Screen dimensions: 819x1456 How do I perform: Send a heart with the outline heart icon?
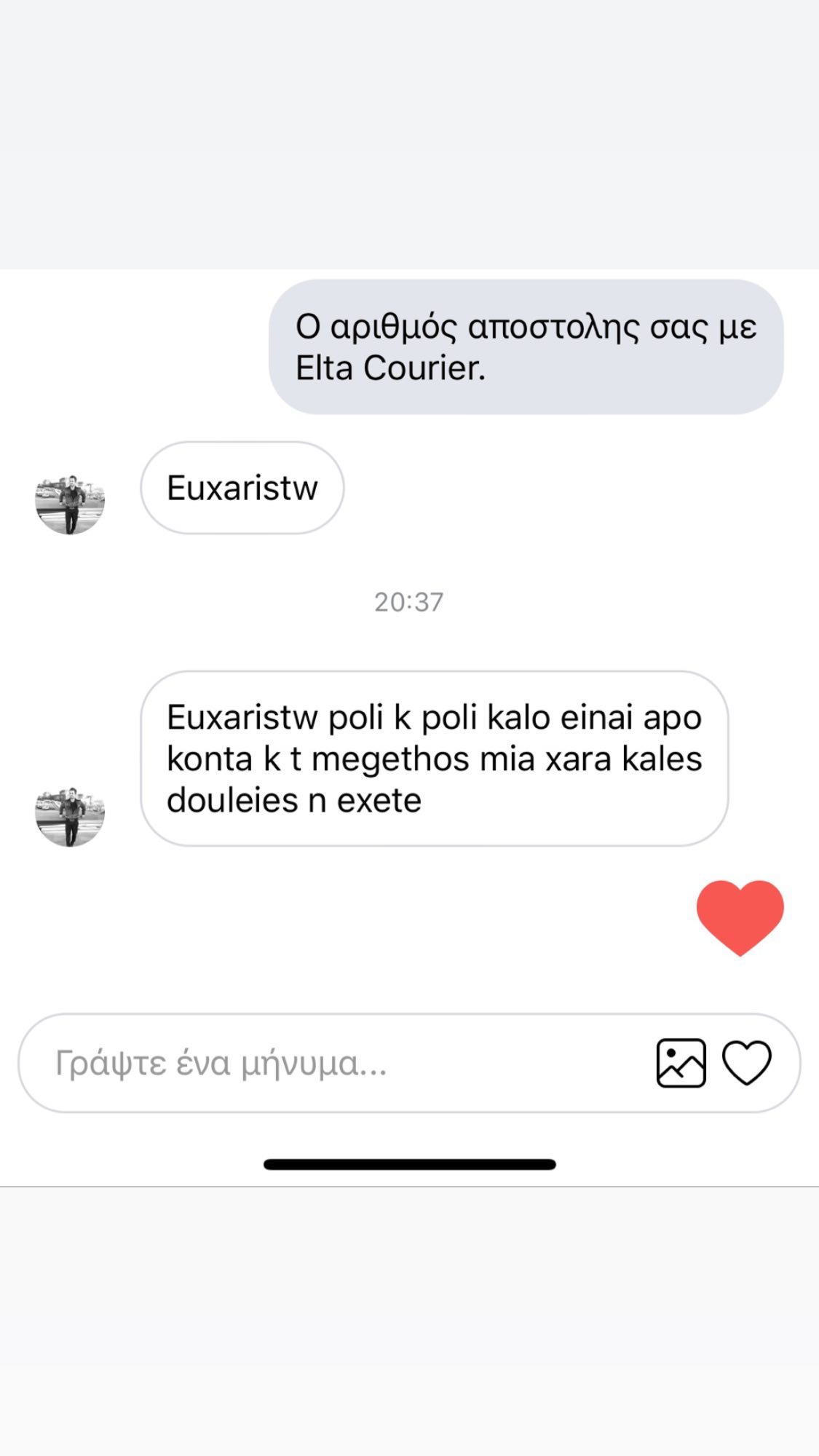pyautogui.click(x=747, y=1063)
